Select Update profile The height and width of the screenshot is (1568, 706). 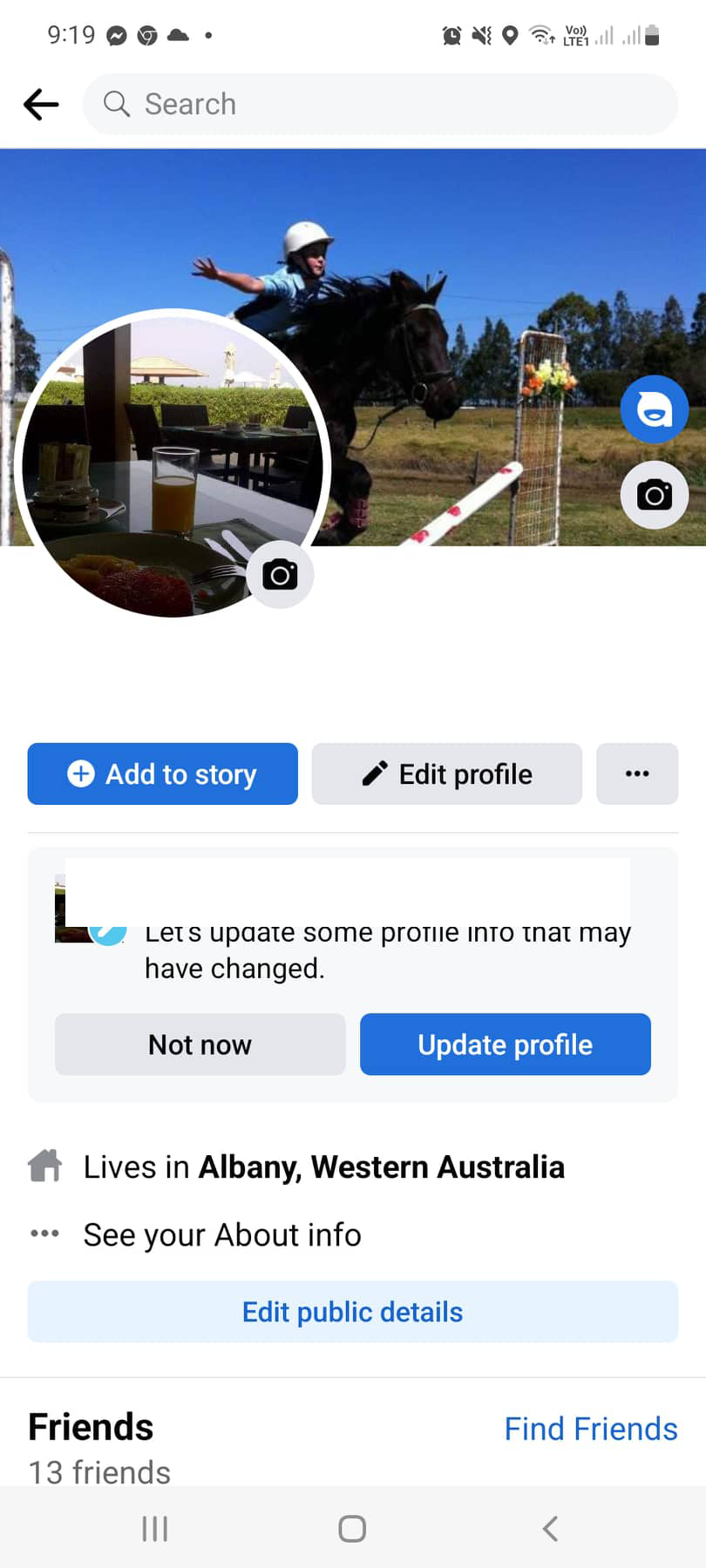(505, 1044)
